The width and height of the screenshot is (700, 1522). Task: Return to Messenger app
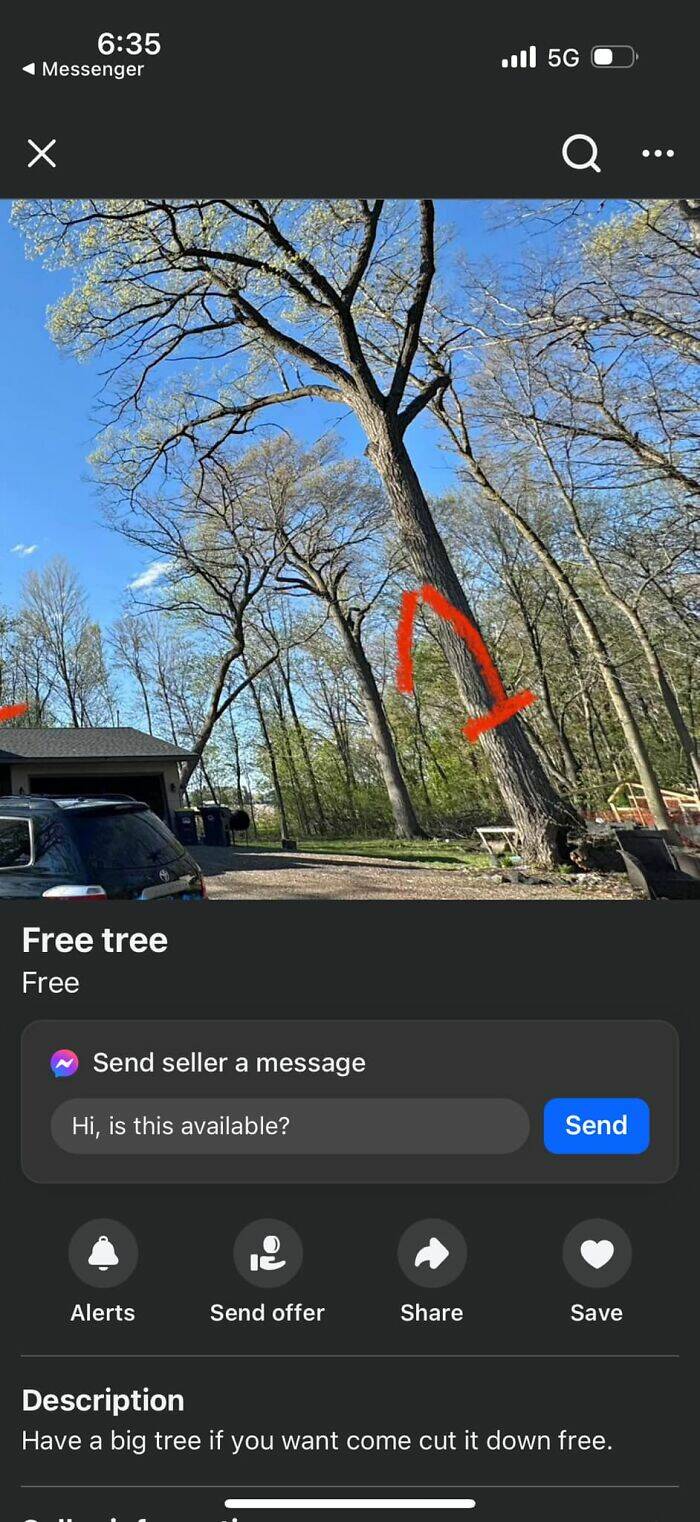point(84,69)
